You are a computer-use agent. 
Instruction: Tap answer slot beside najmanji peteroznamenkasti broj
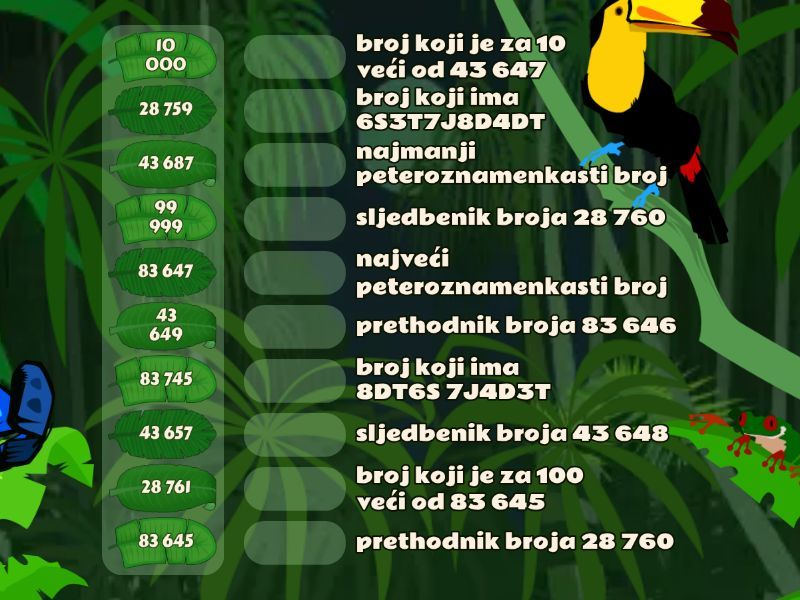pos(294,164)
